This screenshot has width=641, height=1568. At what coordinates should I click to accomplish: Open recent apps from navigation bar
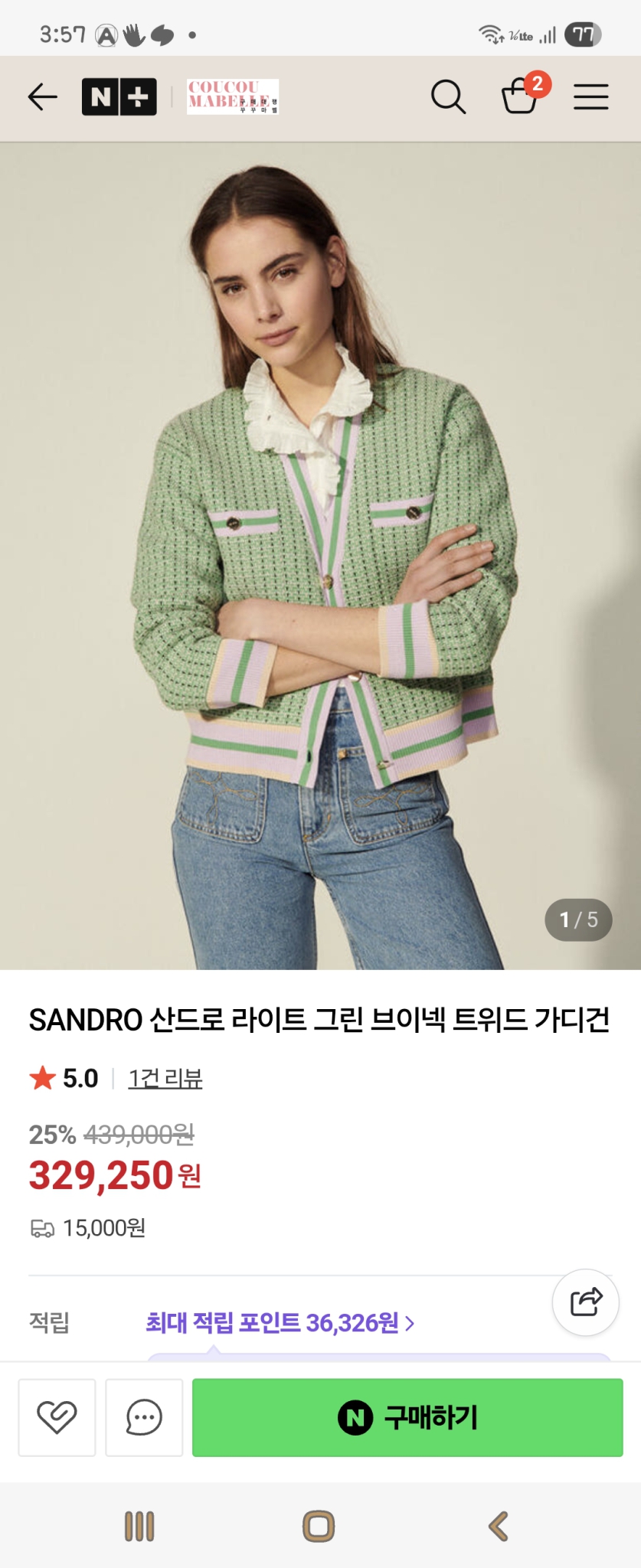pyautogui.click(x=139, y=1526)
